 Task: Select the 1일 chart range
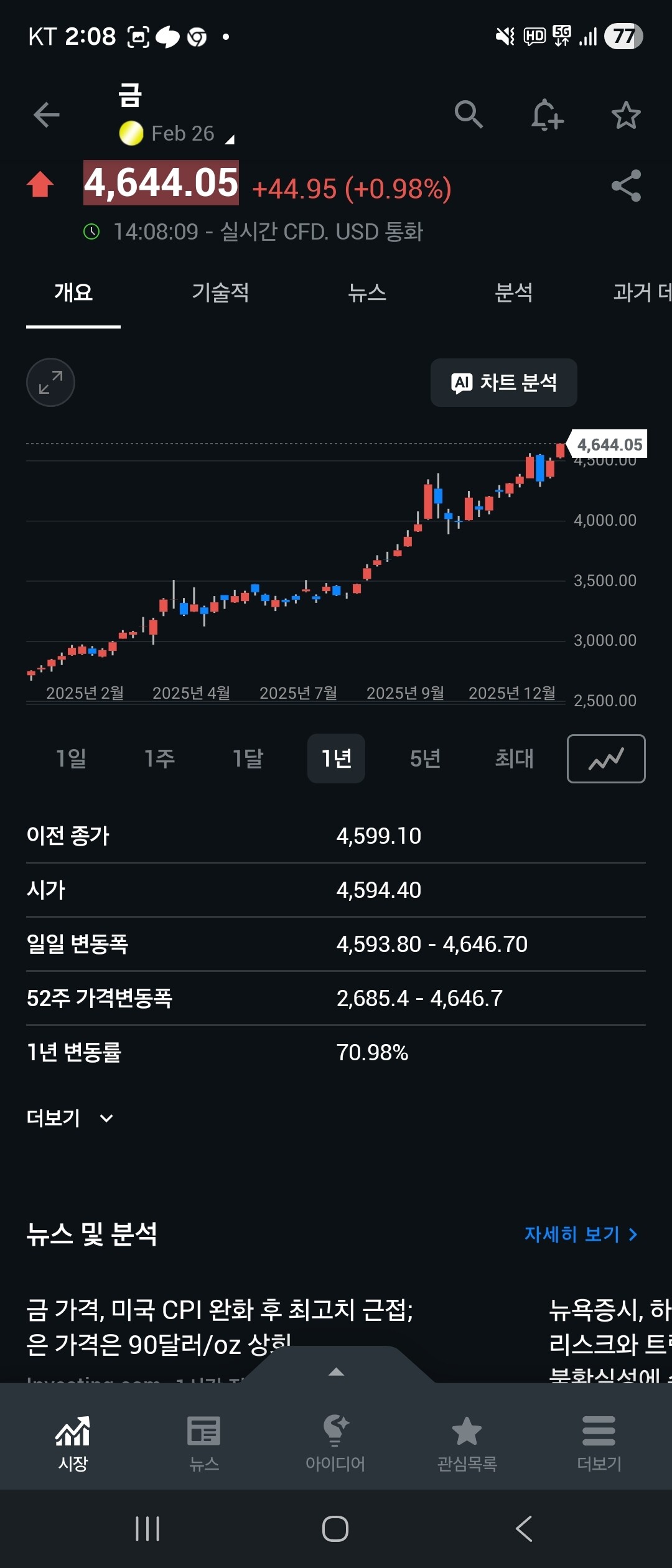pyautogui.click(x=71, y=758)
